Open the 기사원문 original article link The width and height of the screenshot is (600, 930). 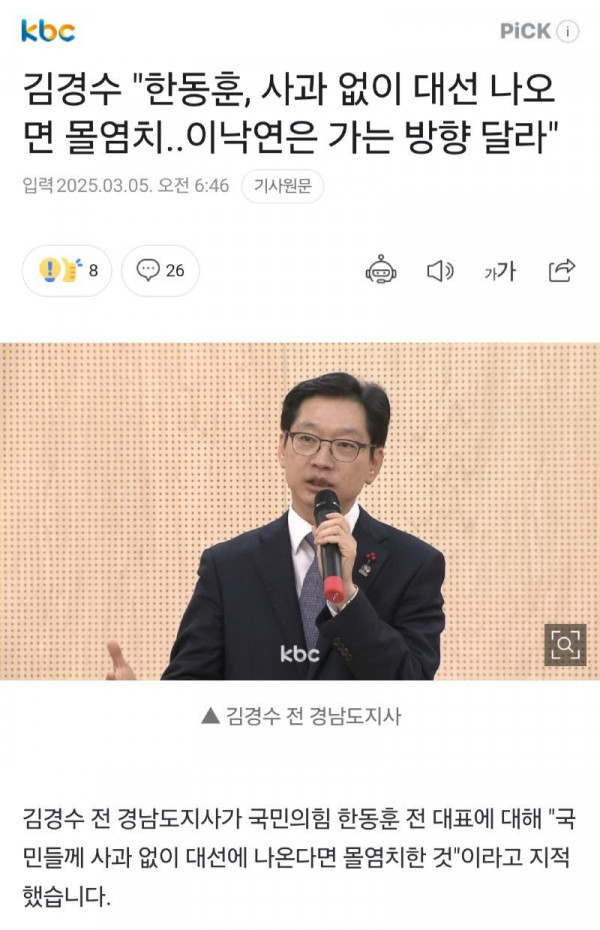[x=283, y=187]
